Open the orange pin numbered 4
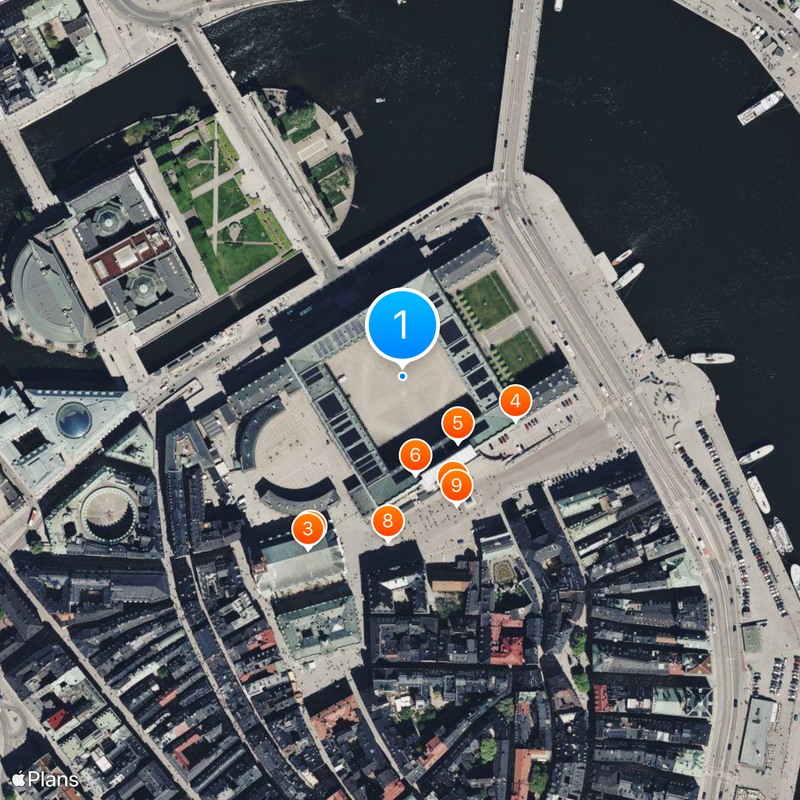 [x=515, y=402]
